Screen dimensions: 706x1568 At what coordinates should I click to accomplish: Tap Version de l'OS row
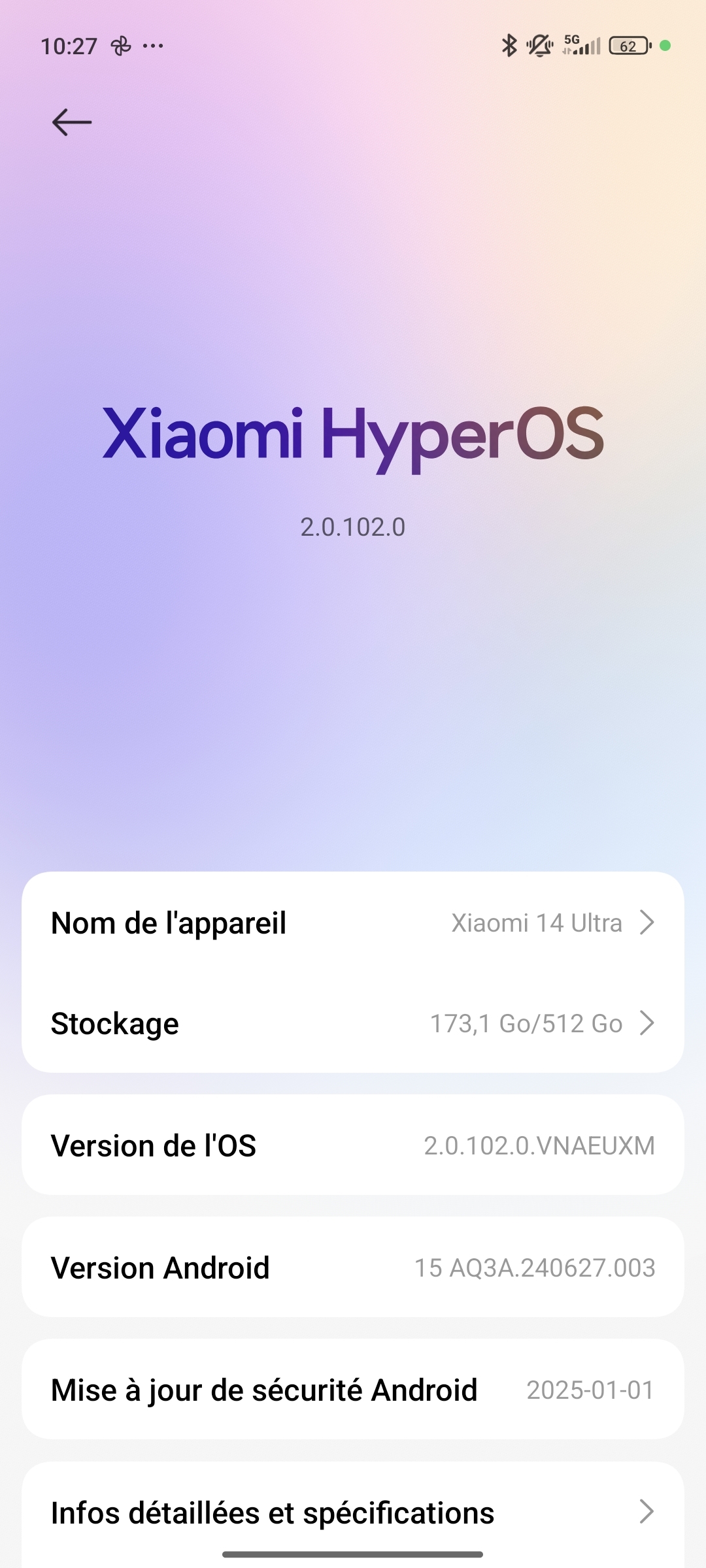click(353, 1145)
